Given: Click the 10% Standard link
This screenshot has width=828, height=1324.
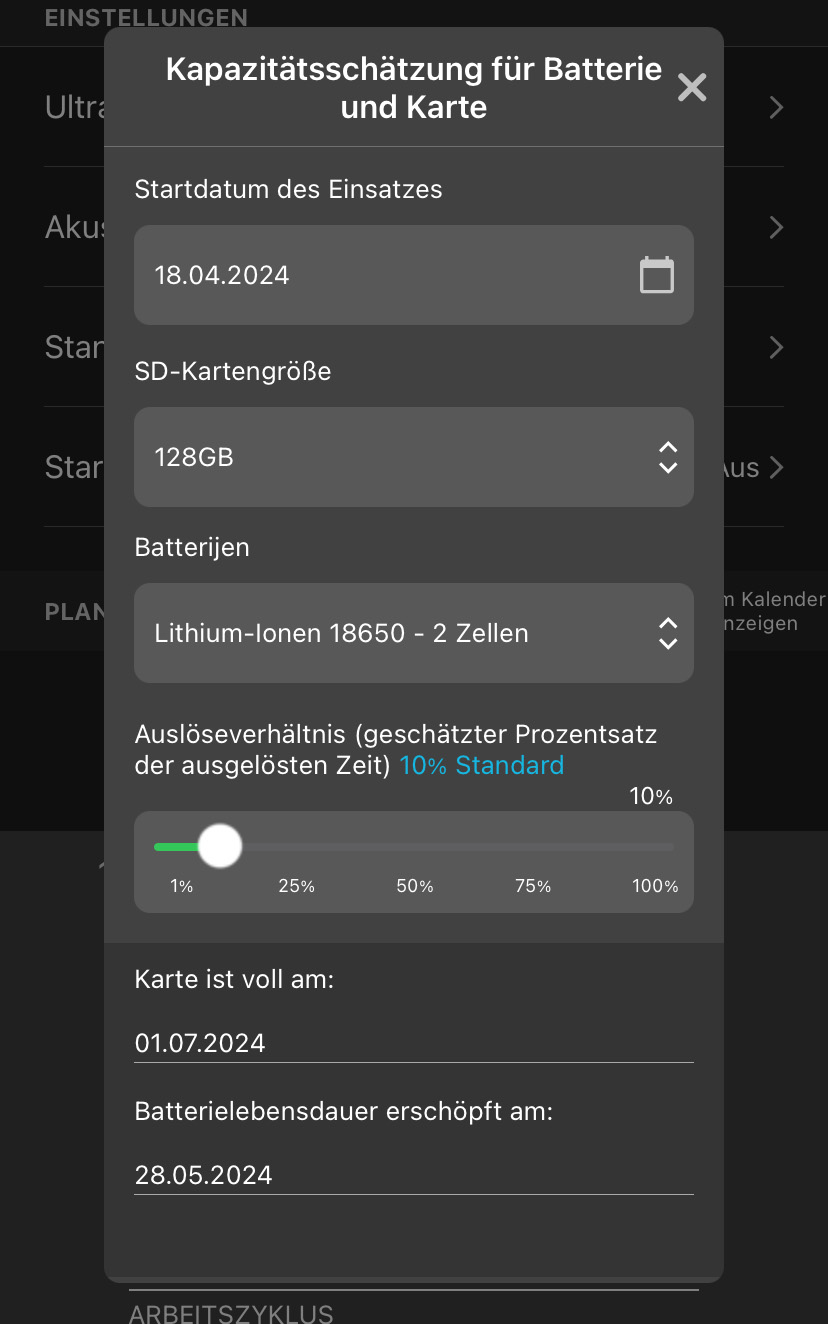Looking at the screenshot, I should pyautogui.click(x=481, y=764).
